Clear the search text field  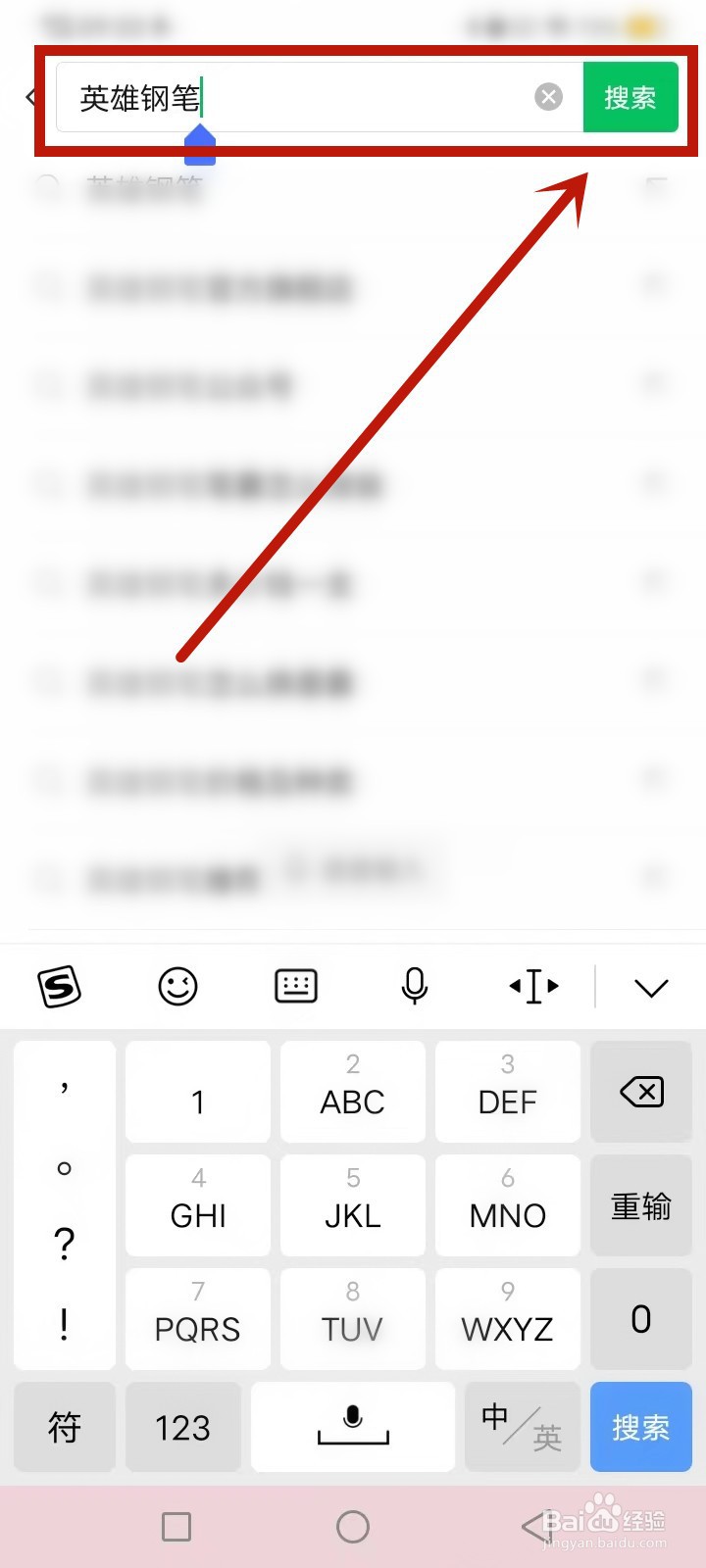click(549, 97)
